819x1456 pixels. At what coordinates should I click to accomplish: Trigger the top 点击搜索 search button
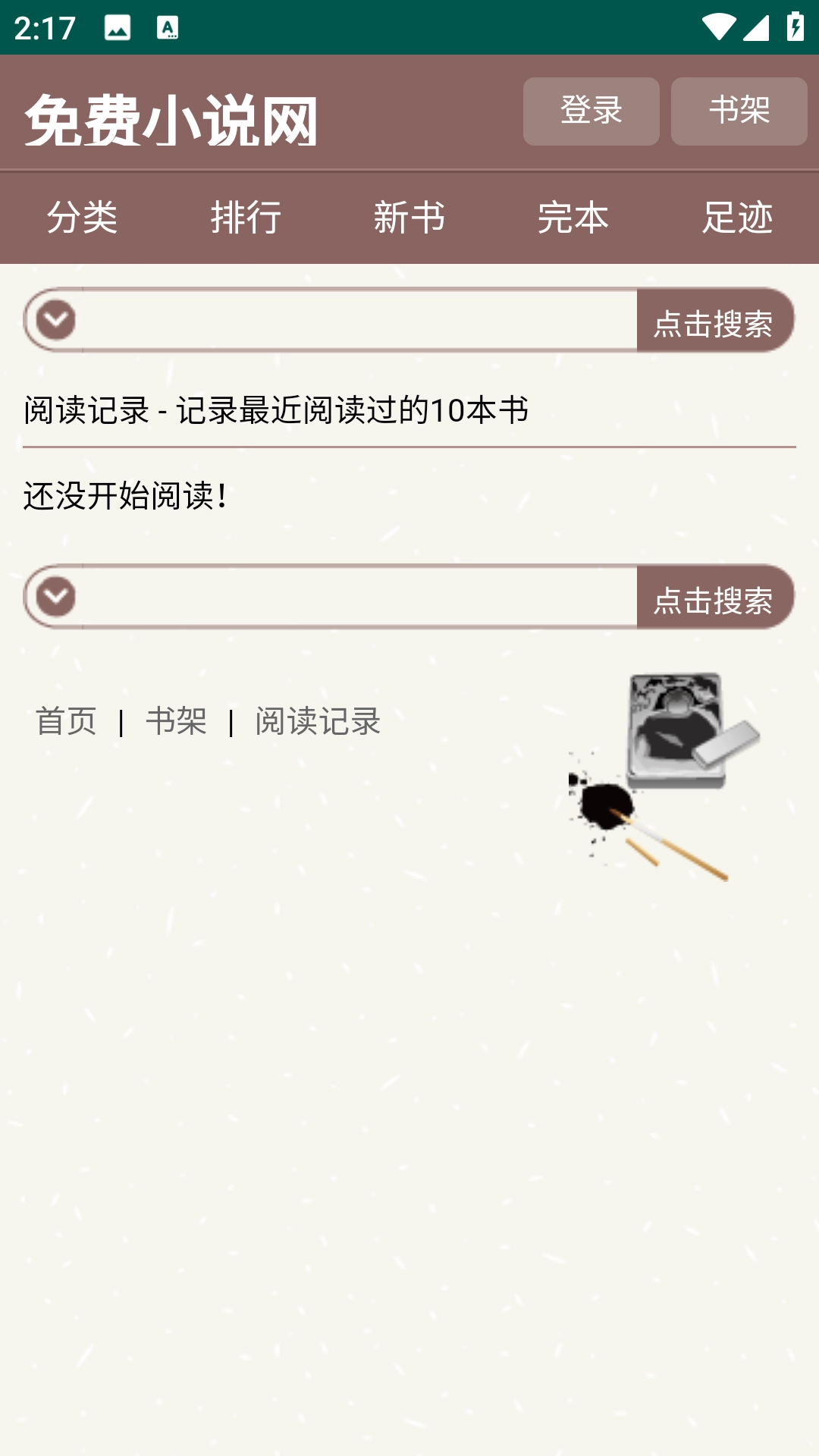coord(716,323)
